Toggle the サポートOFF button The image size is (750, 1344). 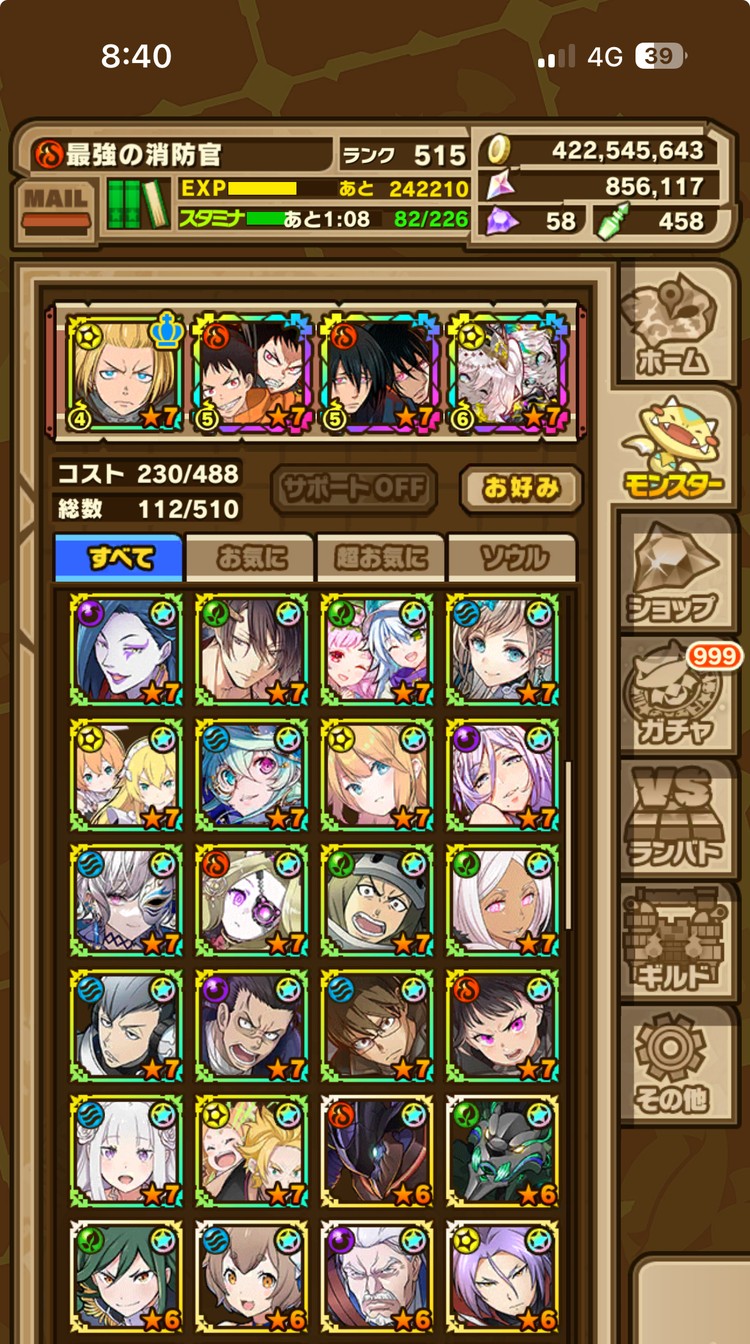(354, 489)
